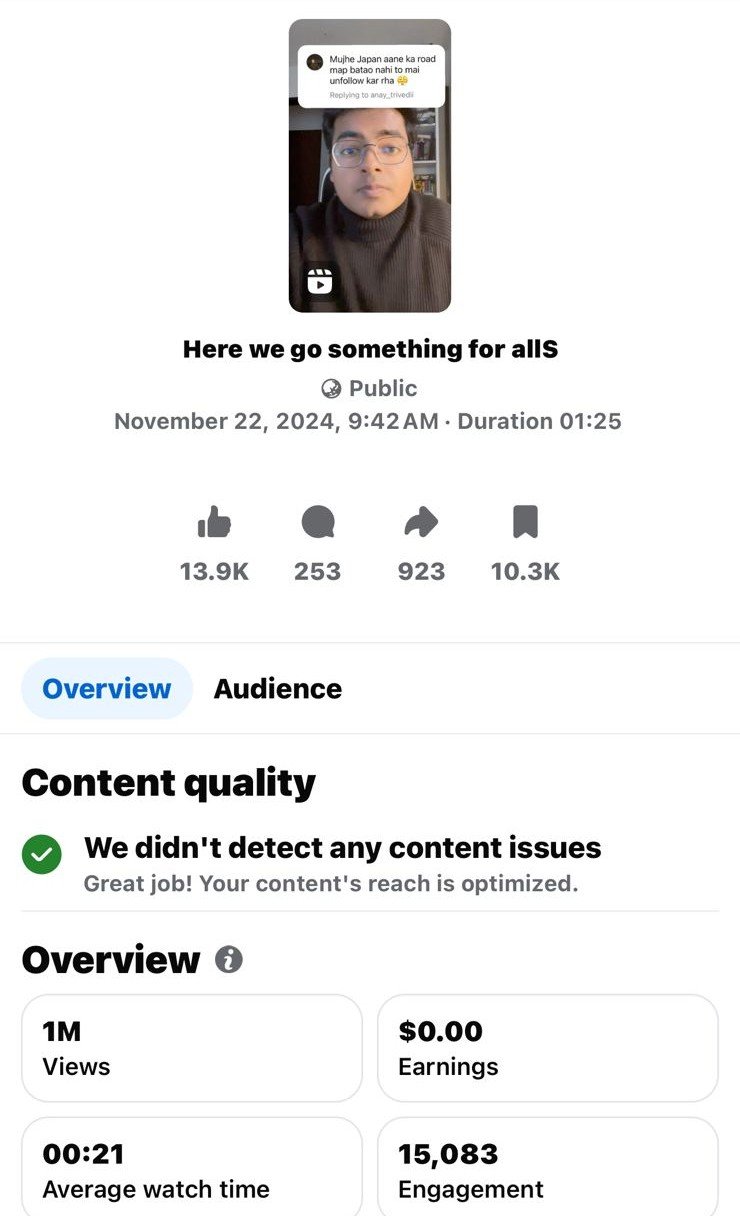Open the $0.00 Earnings card
Image resolution: width=740 pixels, height=1216 pixels.
[x=547, y=1047]
